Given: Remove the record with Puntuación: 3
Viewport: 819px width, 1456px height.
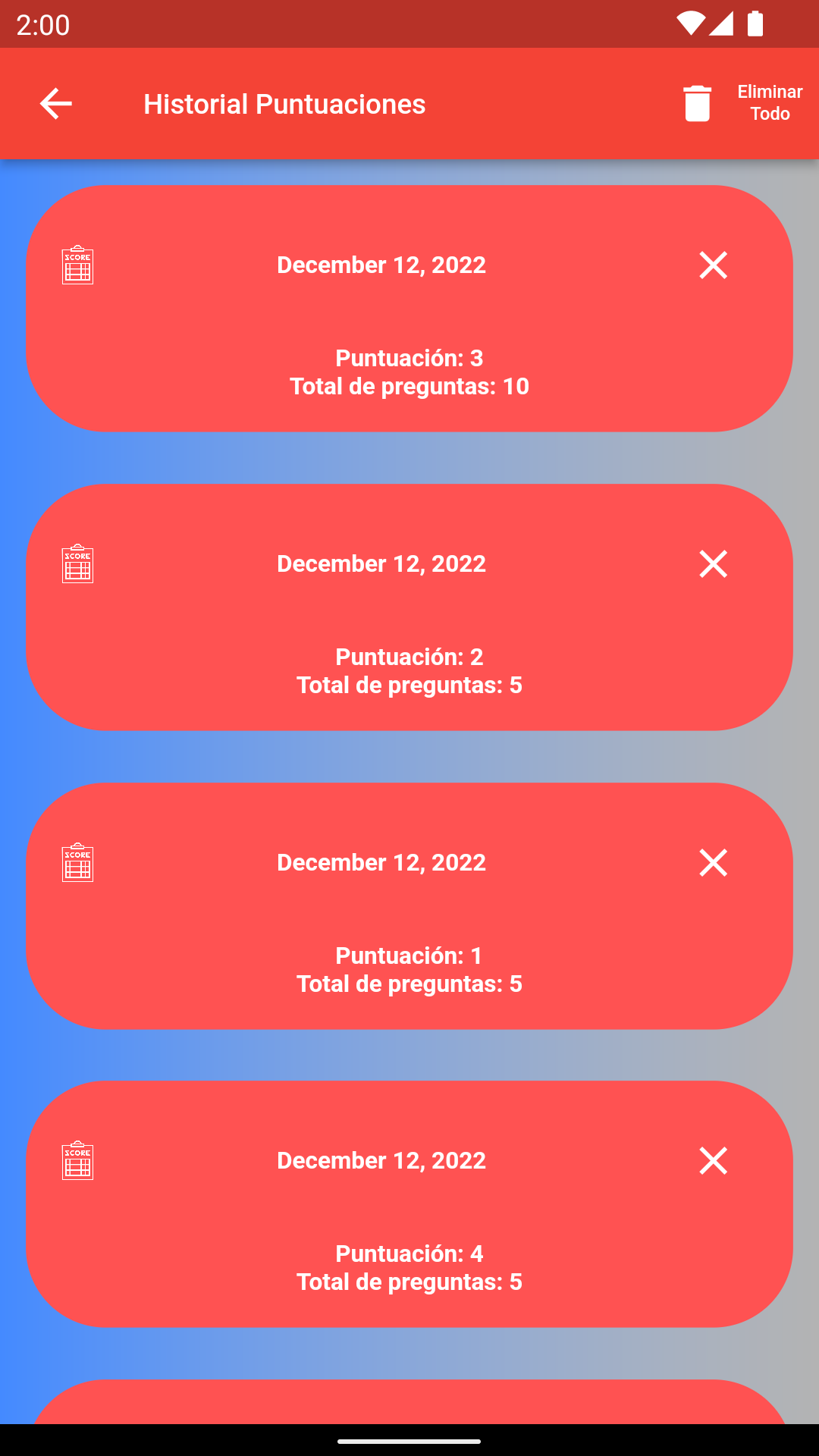Looking at the screenshot, I should pos(713,265).
